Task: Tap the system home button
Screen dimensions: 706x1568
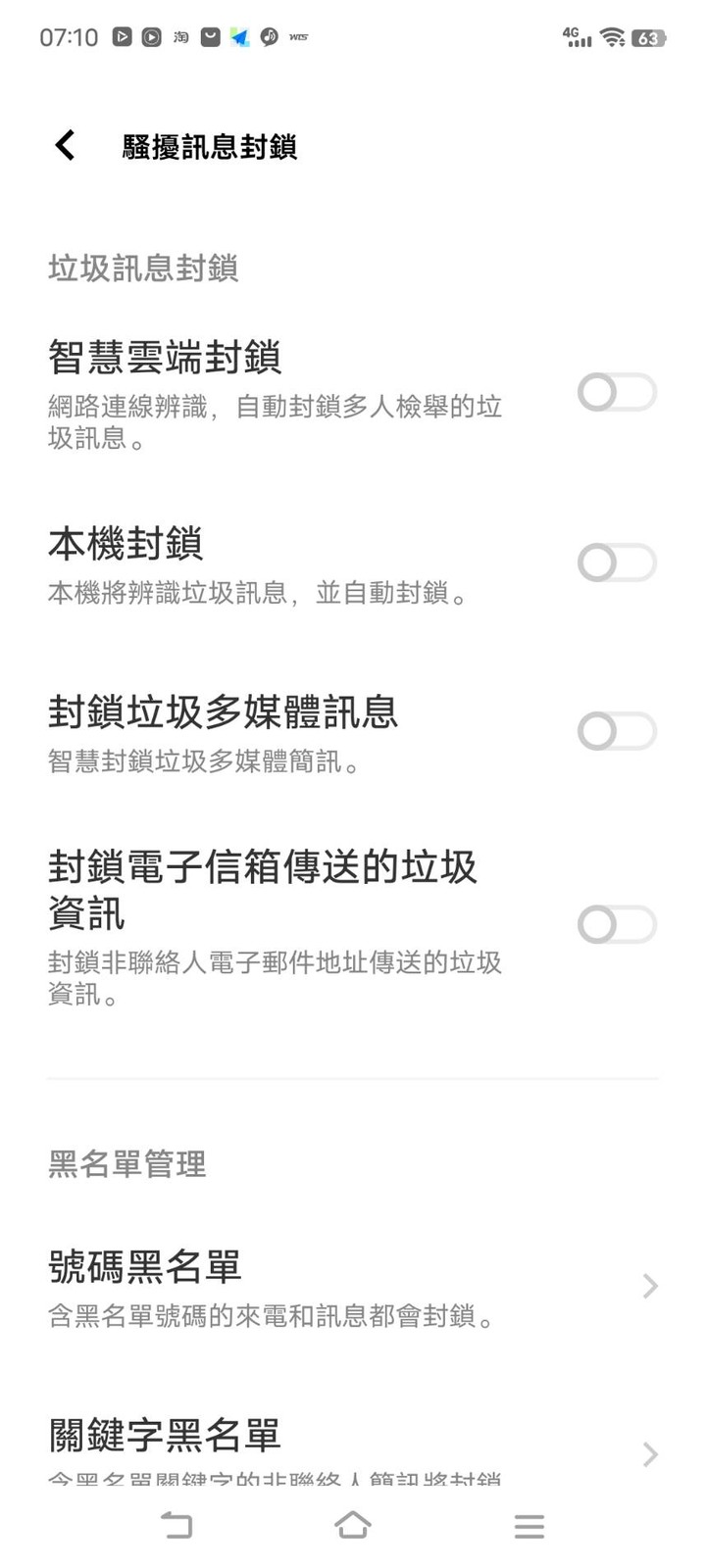Action: pyautogui.click(x=353, y=1525)
